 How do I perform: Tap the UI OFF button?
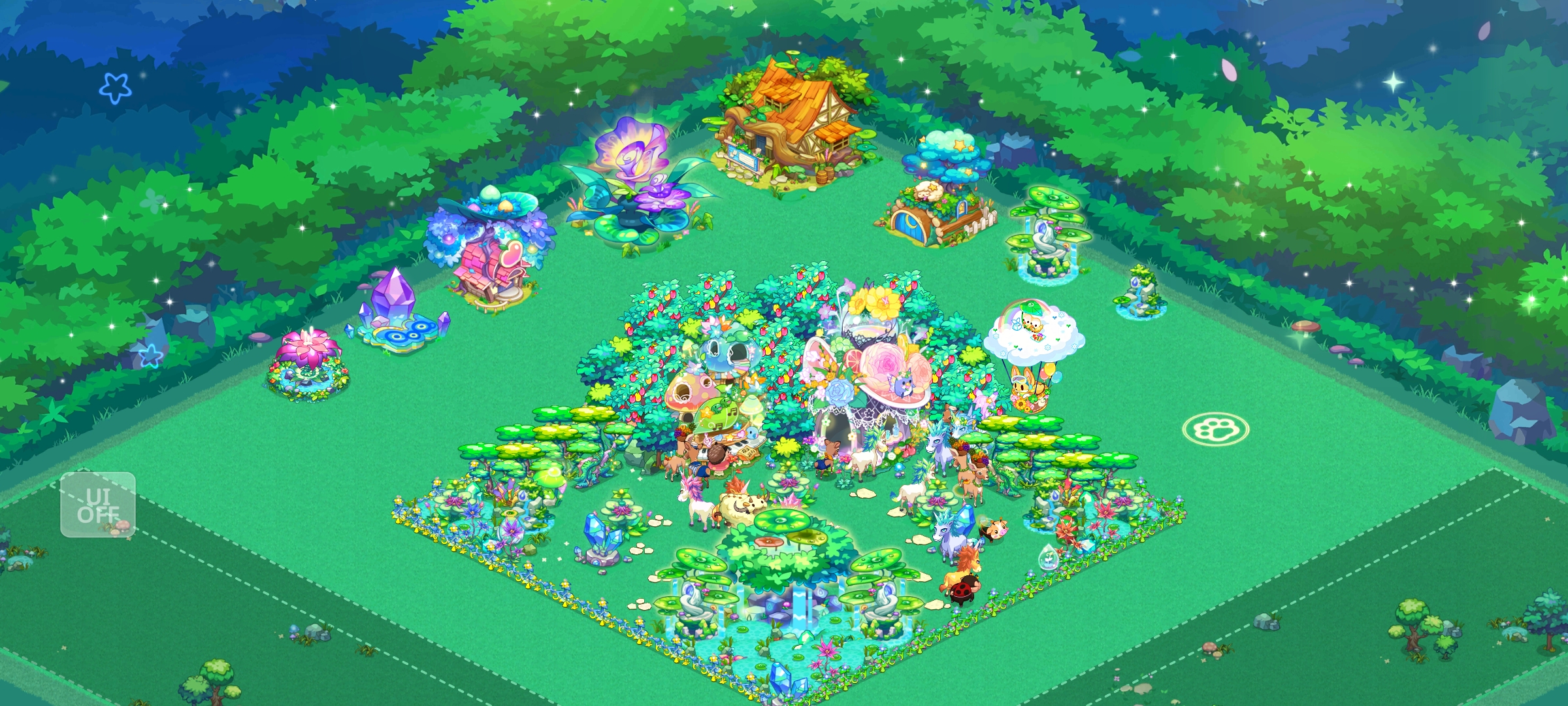tap(98, 505)
